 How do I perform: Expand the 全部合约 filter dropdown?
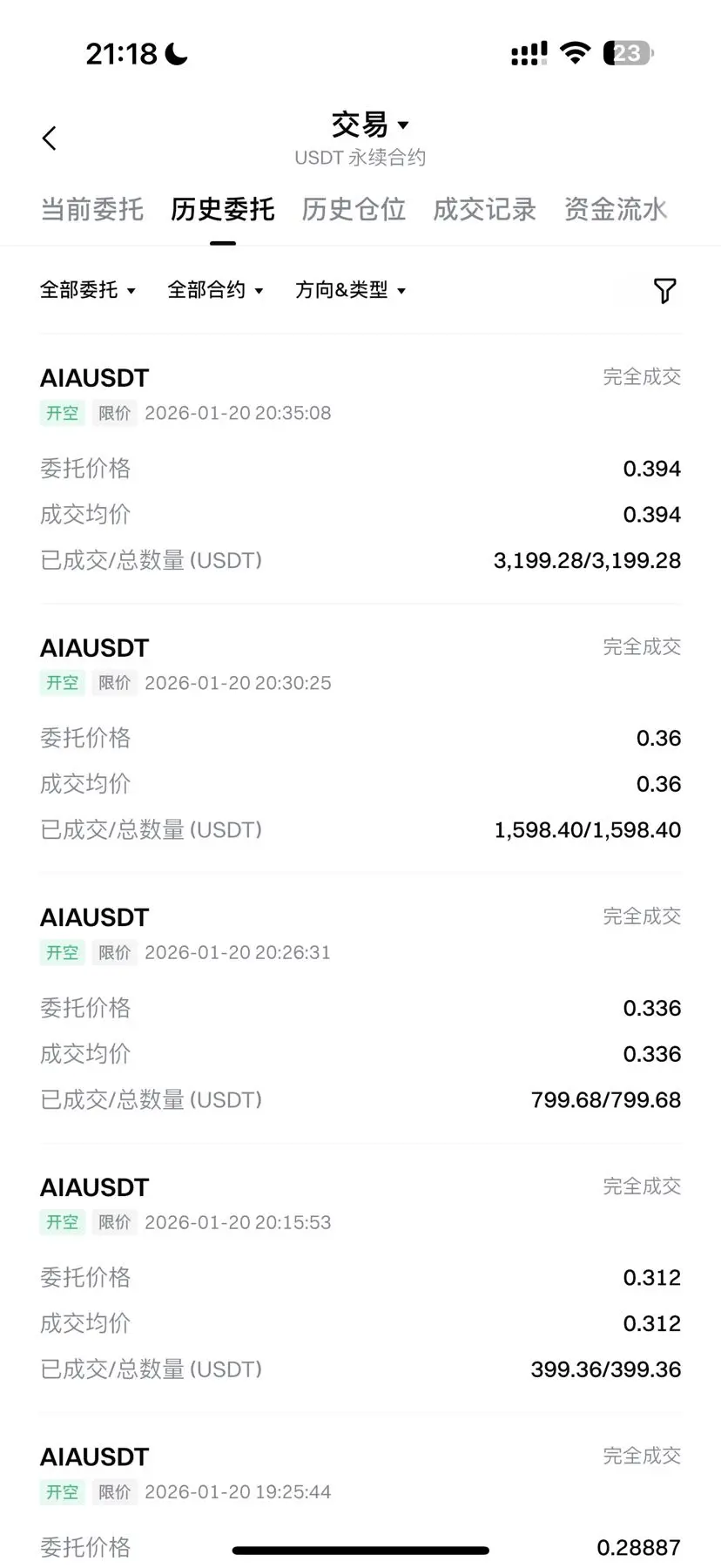215,290
